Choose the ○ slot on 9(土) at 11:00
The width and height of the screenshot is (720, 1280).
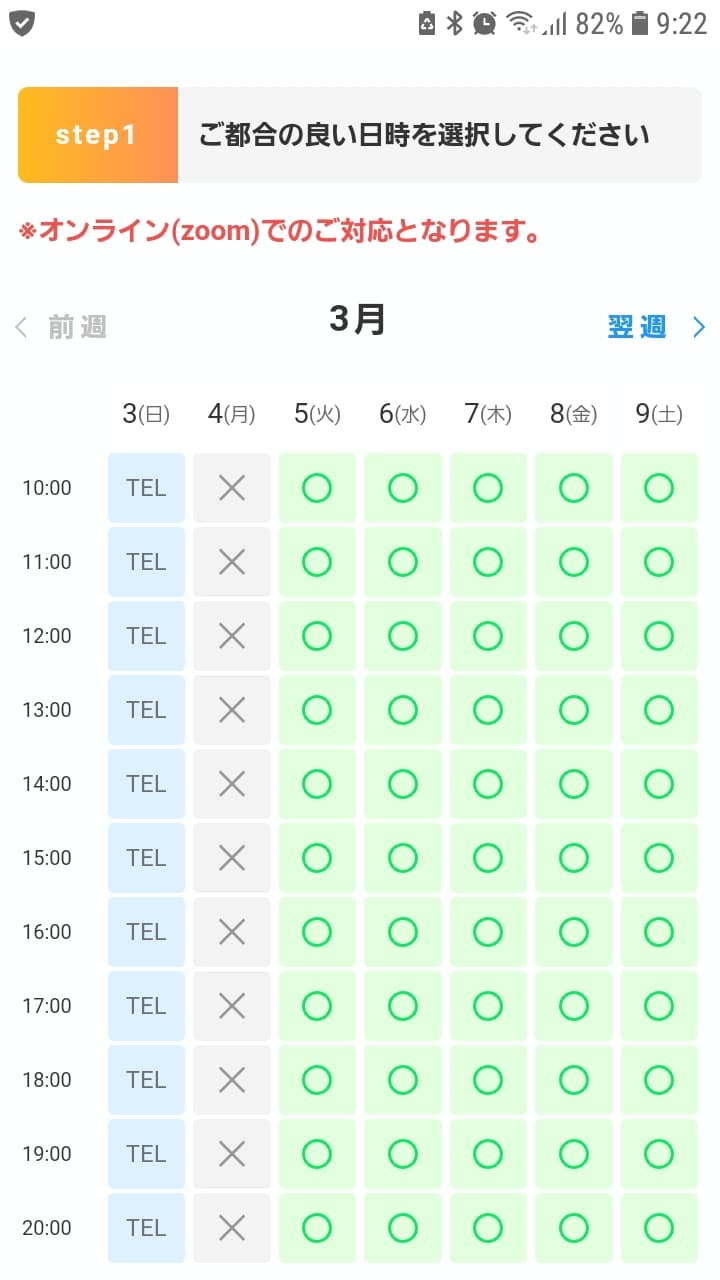659,562
